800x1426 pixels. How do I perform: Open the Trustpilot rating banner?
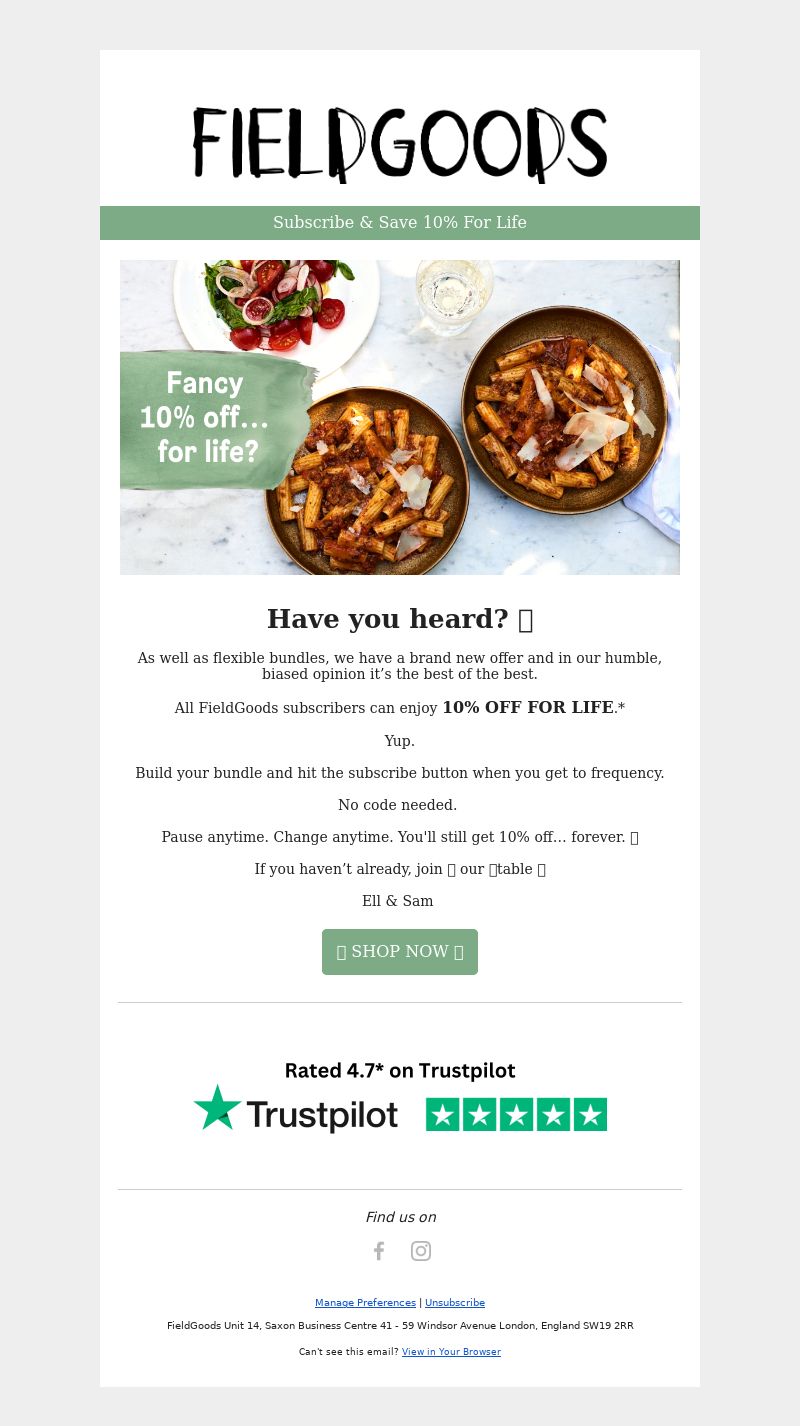point(400,1096)
